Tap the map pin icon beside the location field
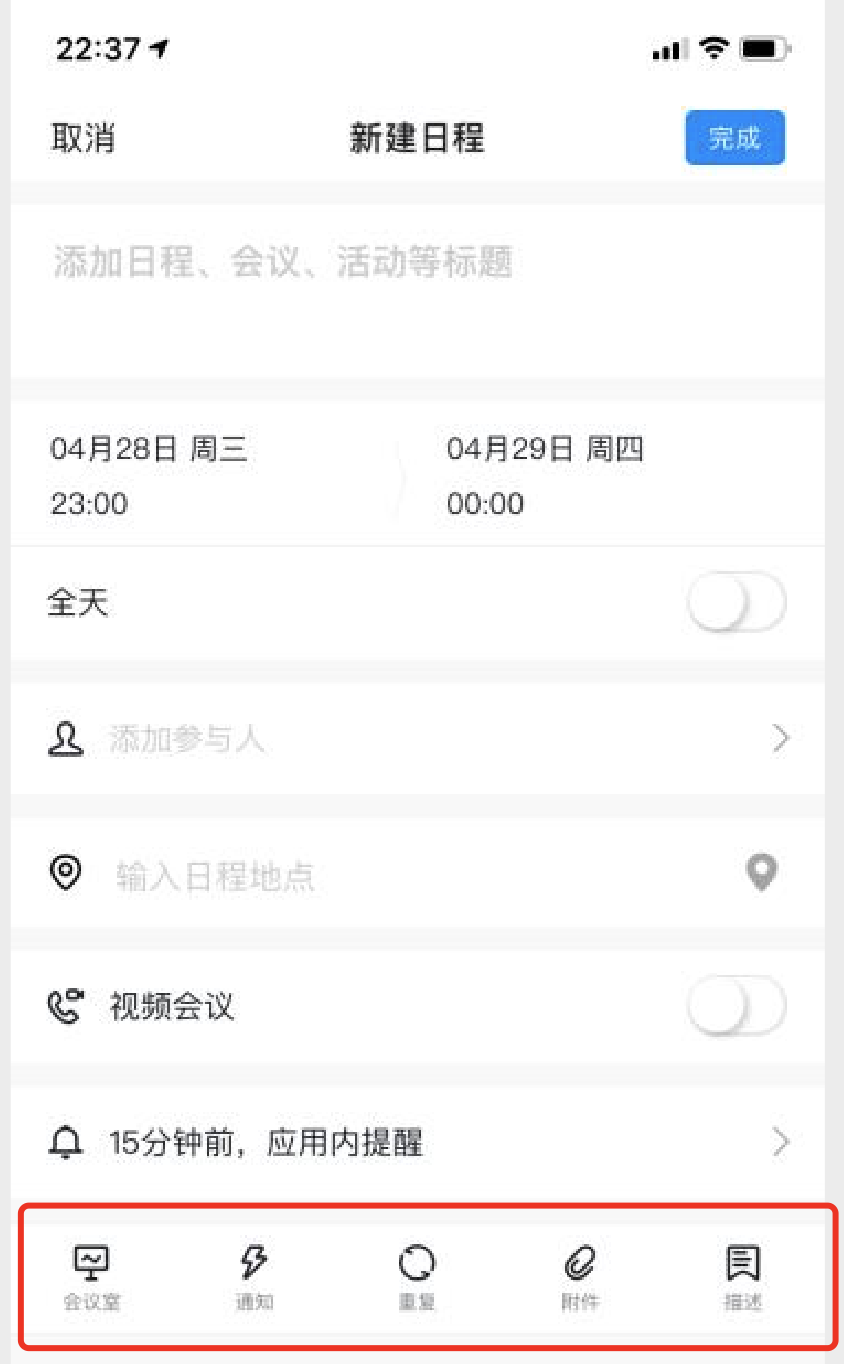The height and width of the screenshot is (1364, 844). point(762,873)
